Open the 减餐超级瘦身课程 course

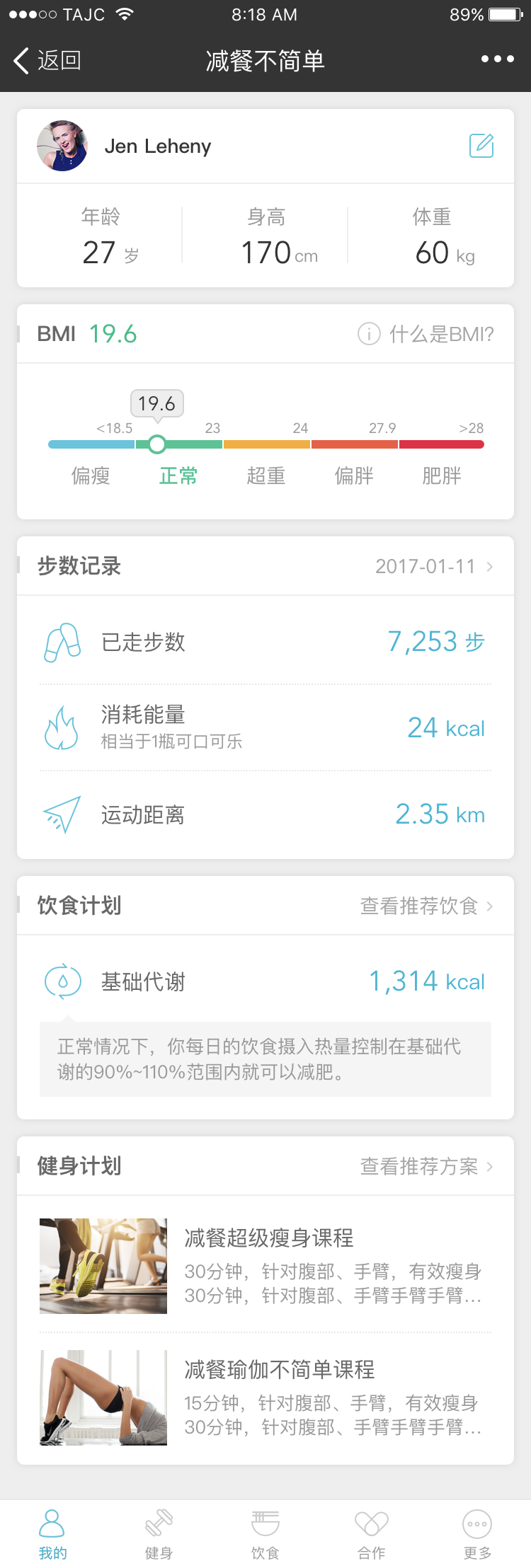265,1266
